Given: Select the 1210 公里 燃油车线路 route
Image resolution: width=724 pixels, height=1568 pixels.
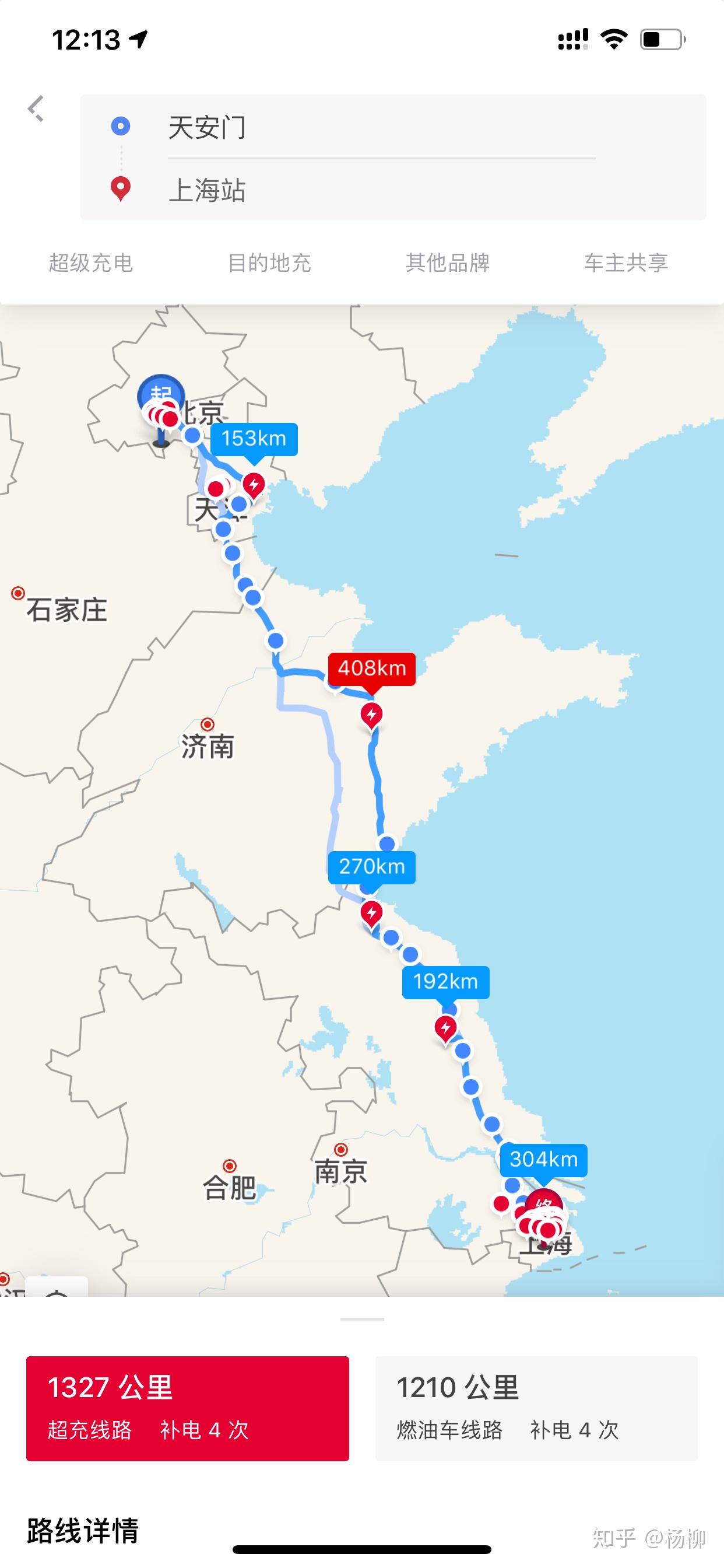Looking at the screenshot, I should [536, 1408].
